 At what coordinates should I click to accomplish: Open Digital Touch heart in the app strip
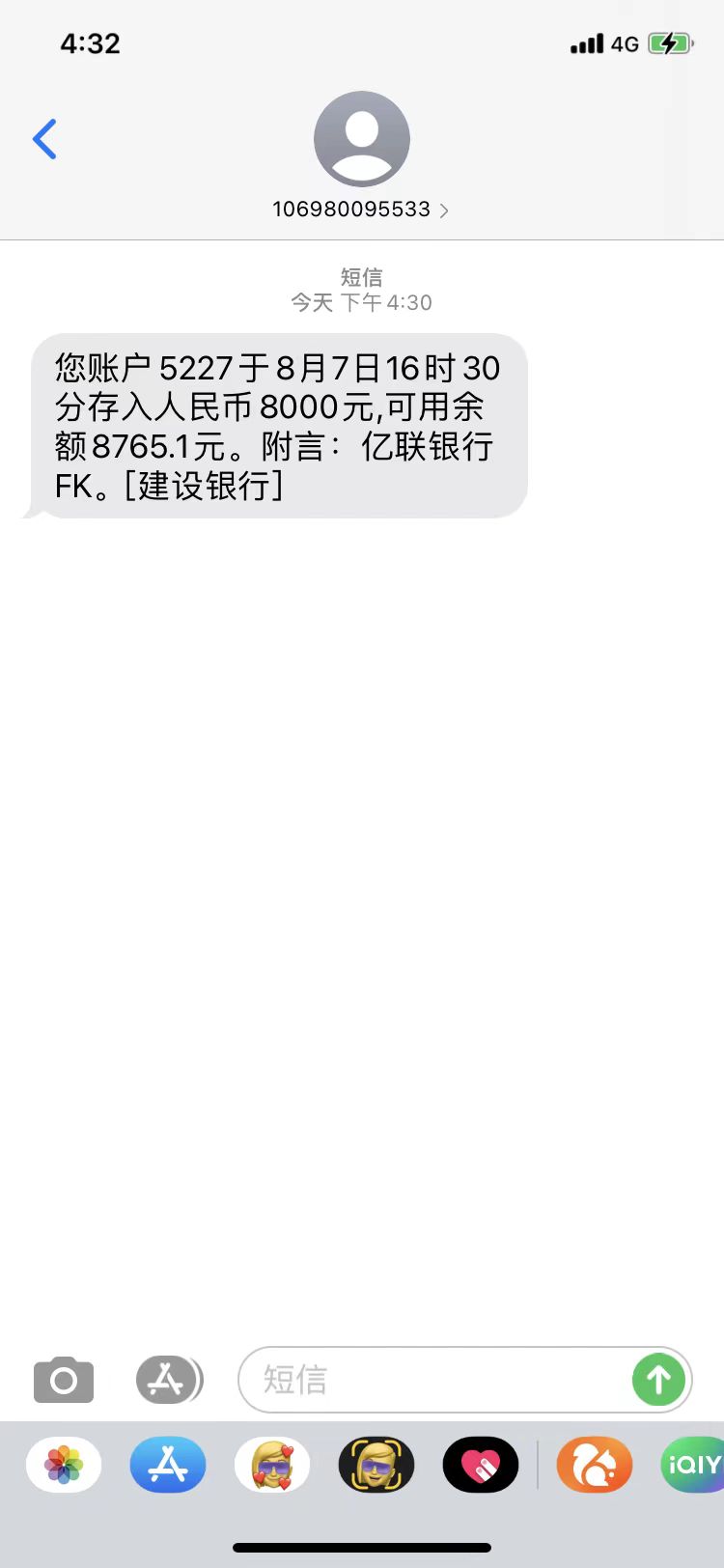(481, 1465)
